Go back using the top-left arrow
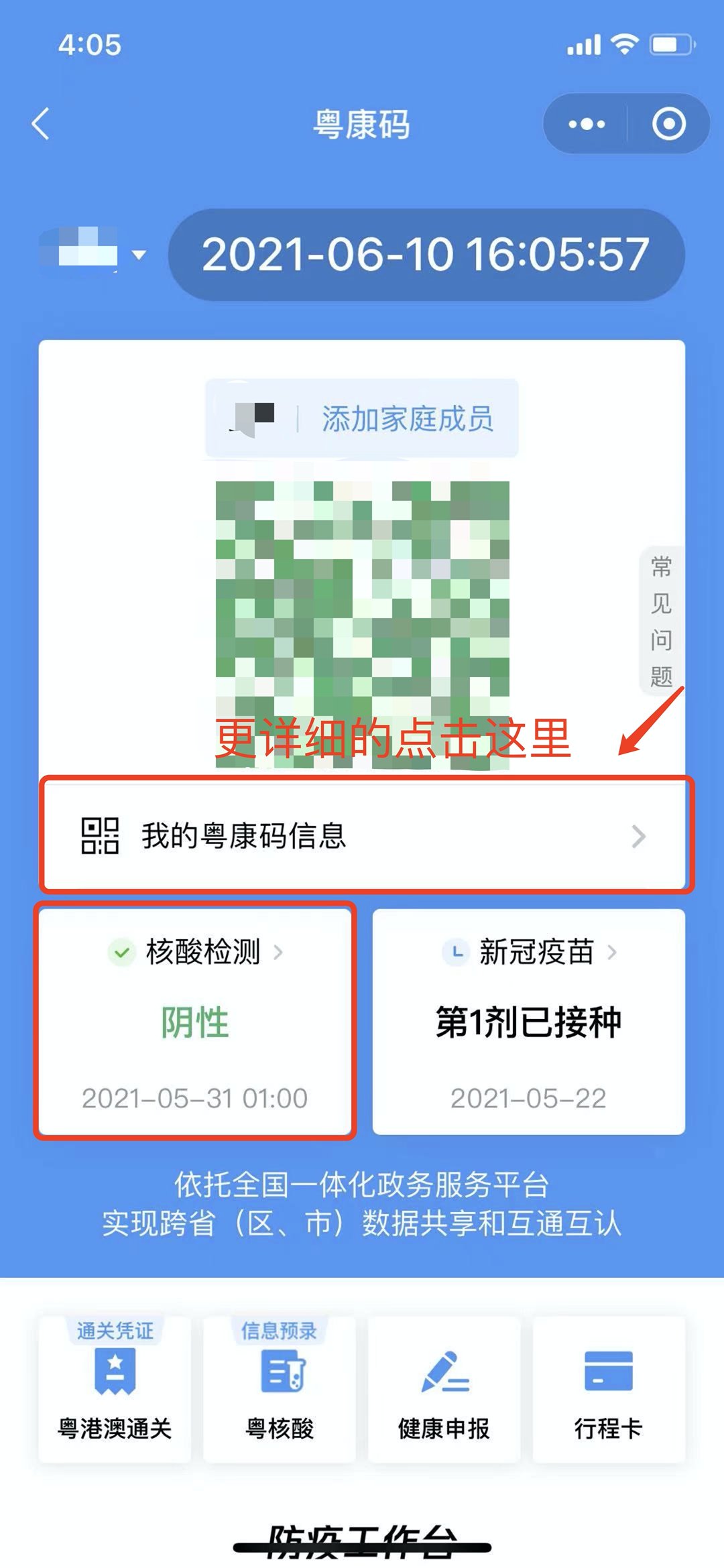 [x=42, y=124]
